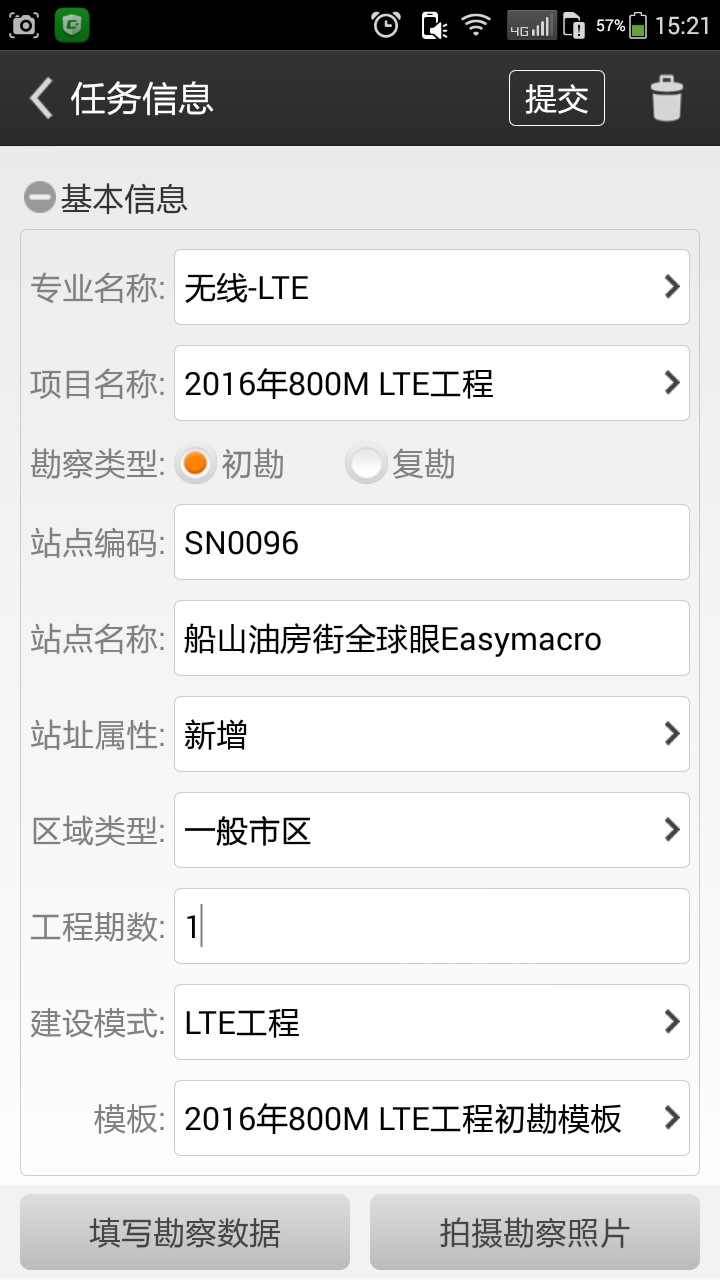Tap 填写勘察数据 button
This screenshot has height=1280, width=720.
coord(185,1232)
